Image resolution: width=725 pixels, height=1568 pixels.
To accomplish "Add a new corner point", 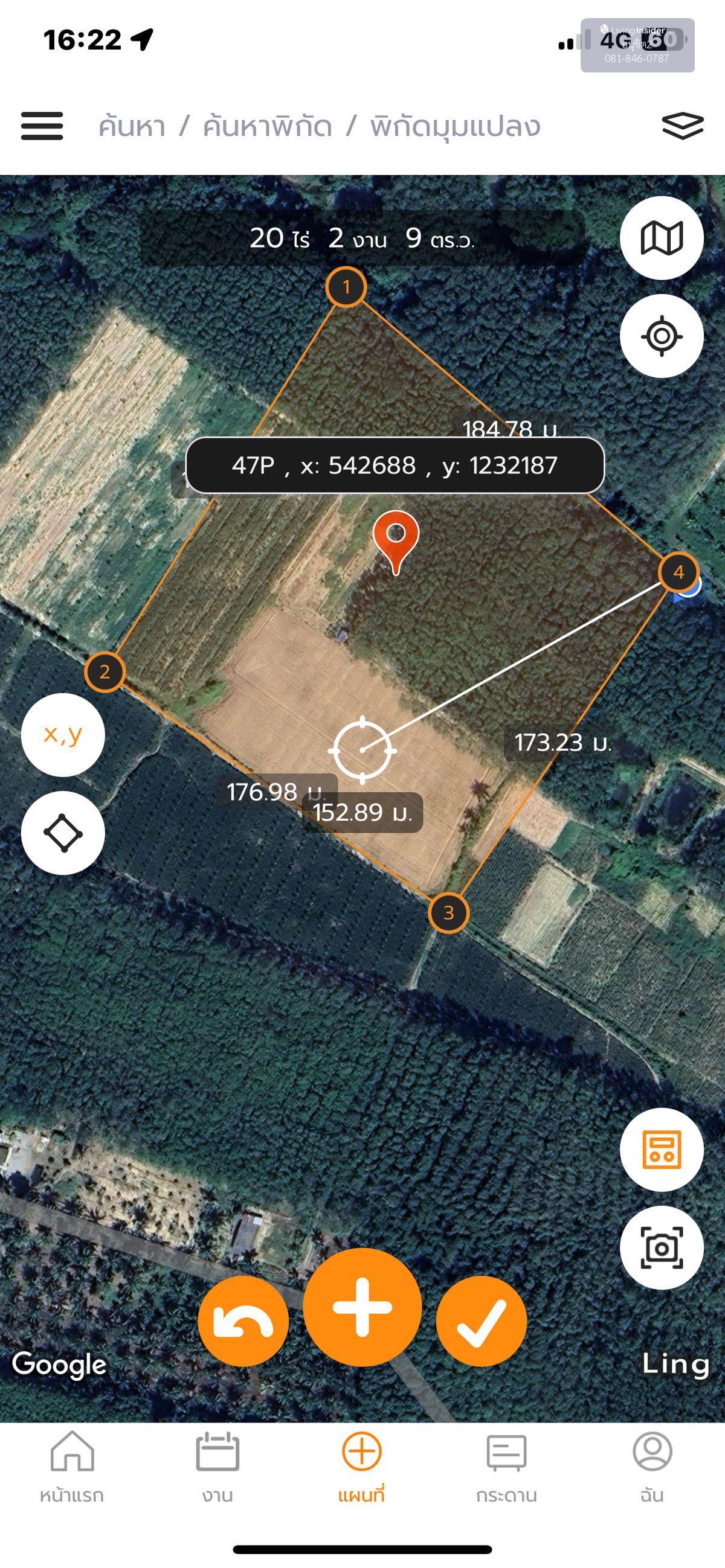I will 362,1307.
